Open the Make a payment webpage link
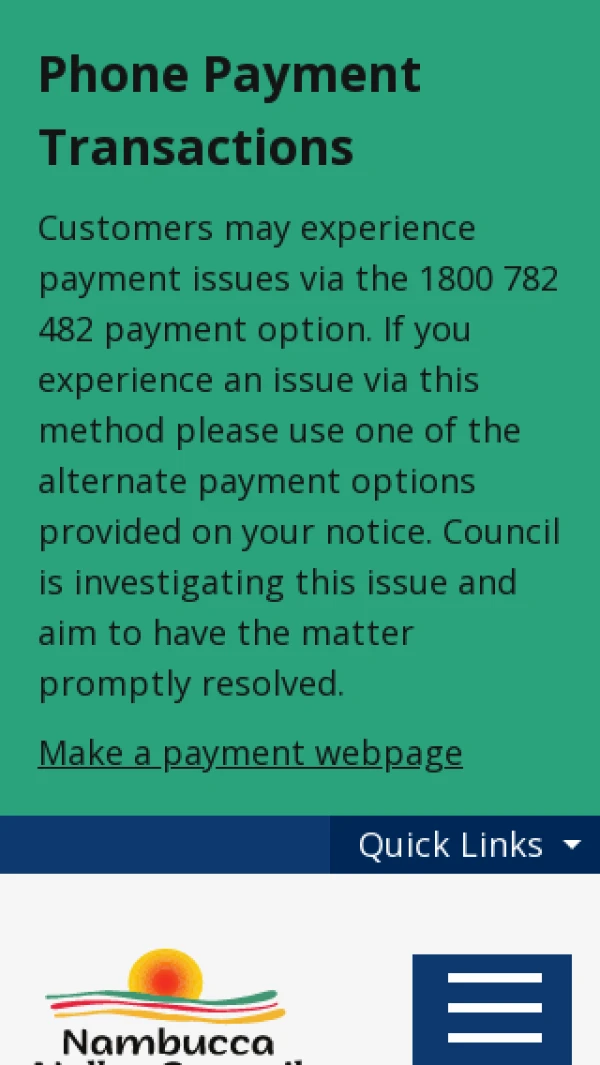Image resolution: width=600 pixels, height=1065 pixels. pos(250,753)
